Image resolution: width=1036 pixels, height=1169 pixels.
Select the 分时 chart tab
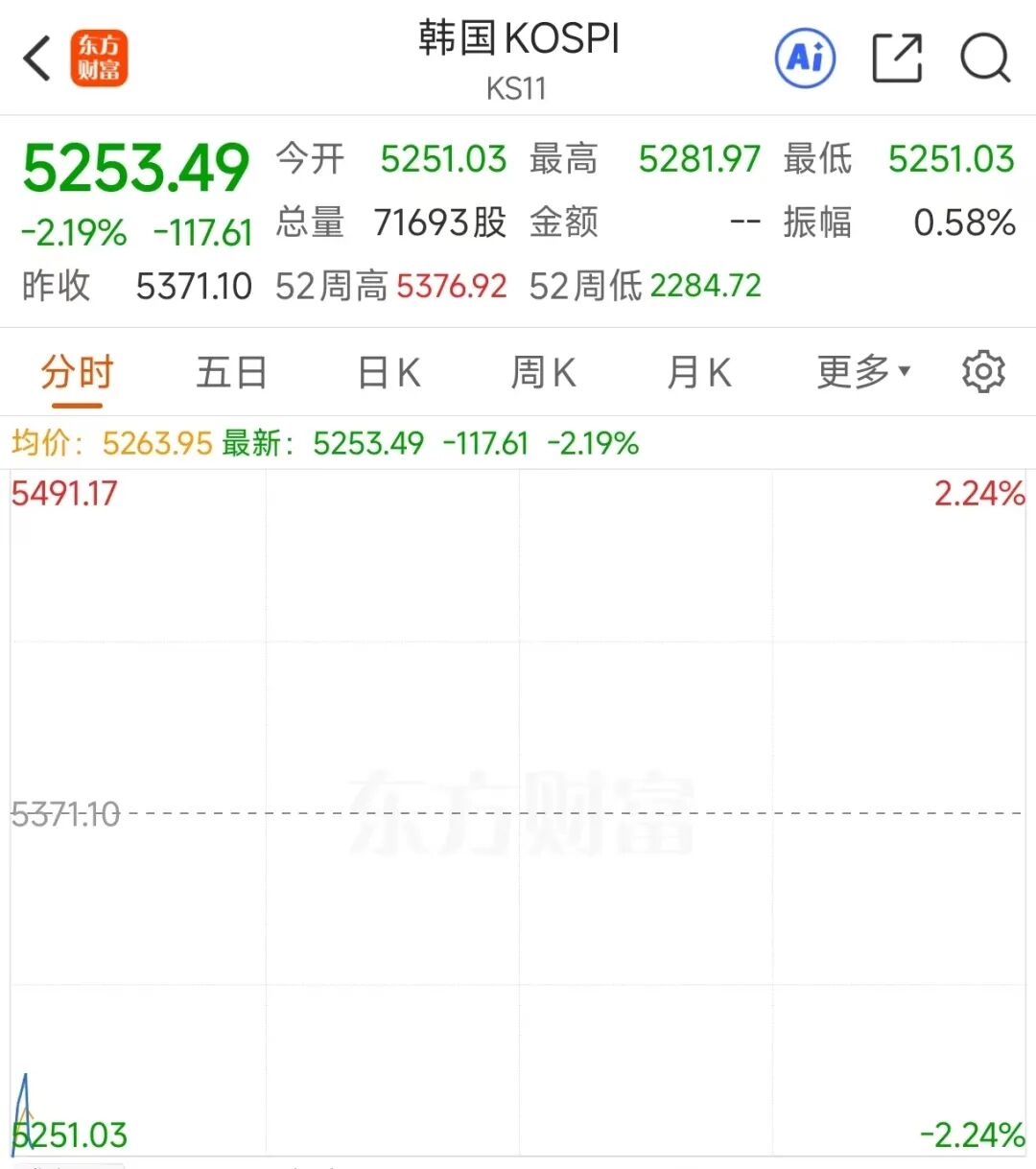pyautogui.click(x=77, y=372)
